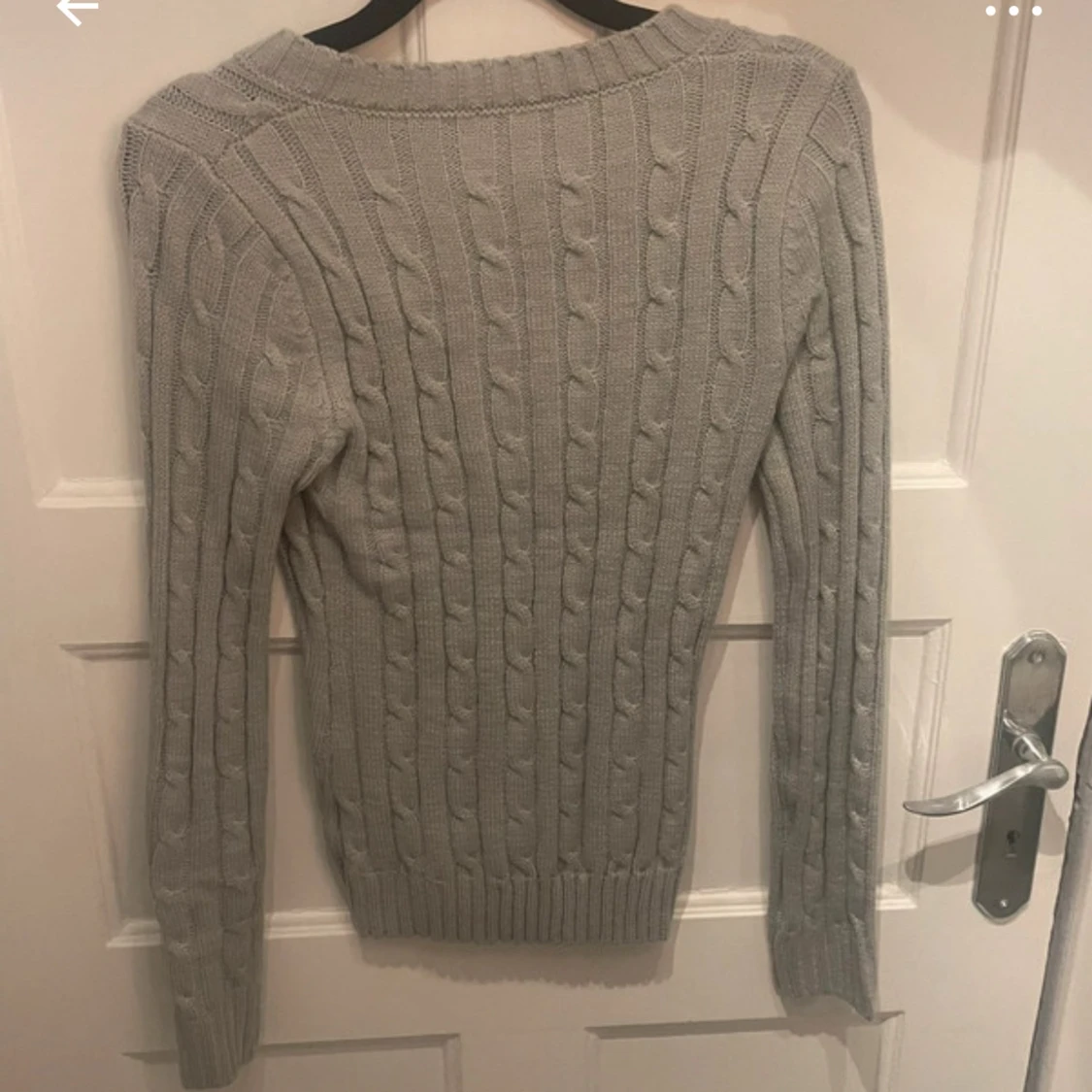
Task: Go back using the arrow icon
Action: pyautogui.click(x=77, y=10)
